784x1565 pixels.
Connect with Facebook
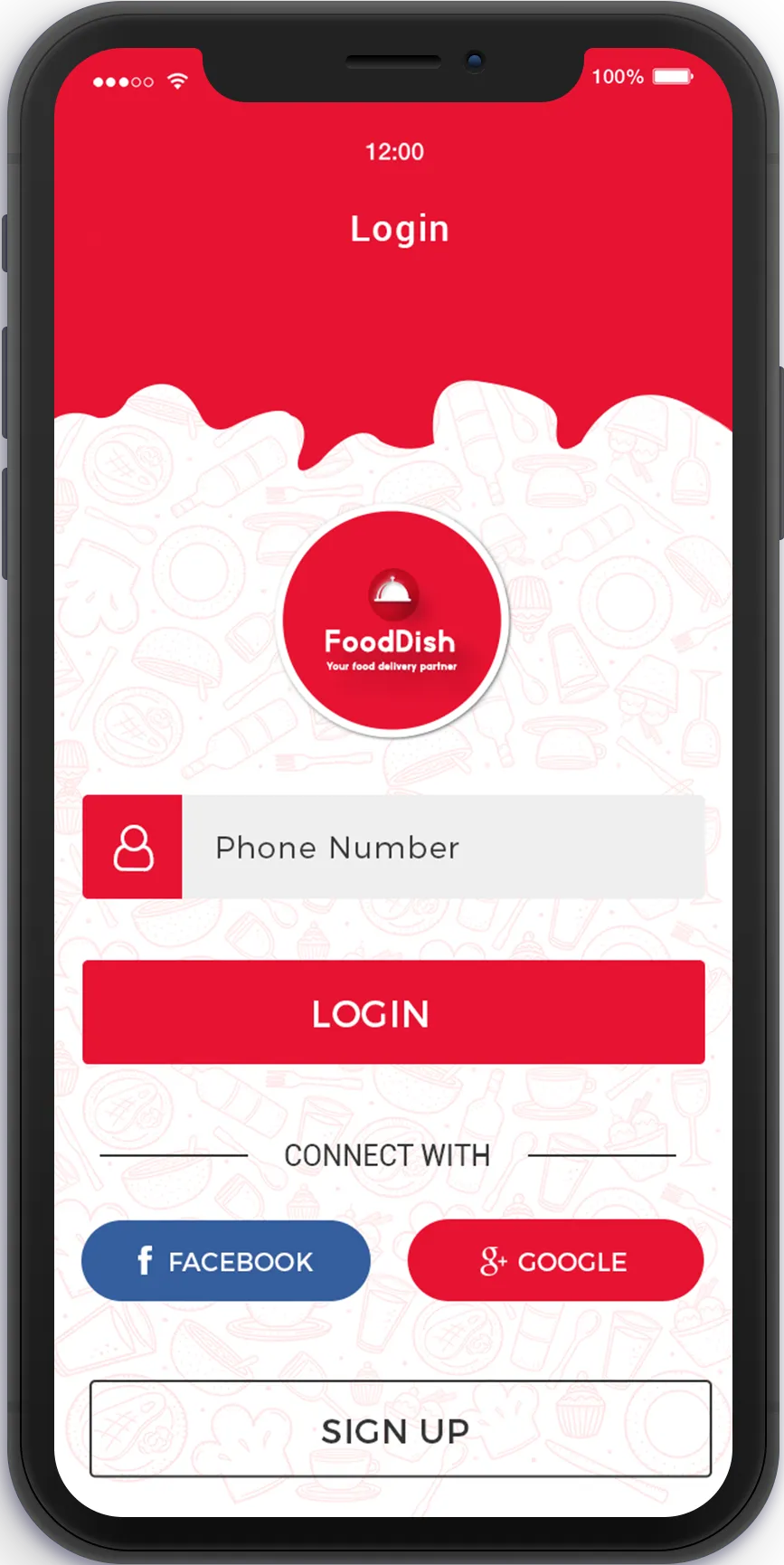point(226,1260)
